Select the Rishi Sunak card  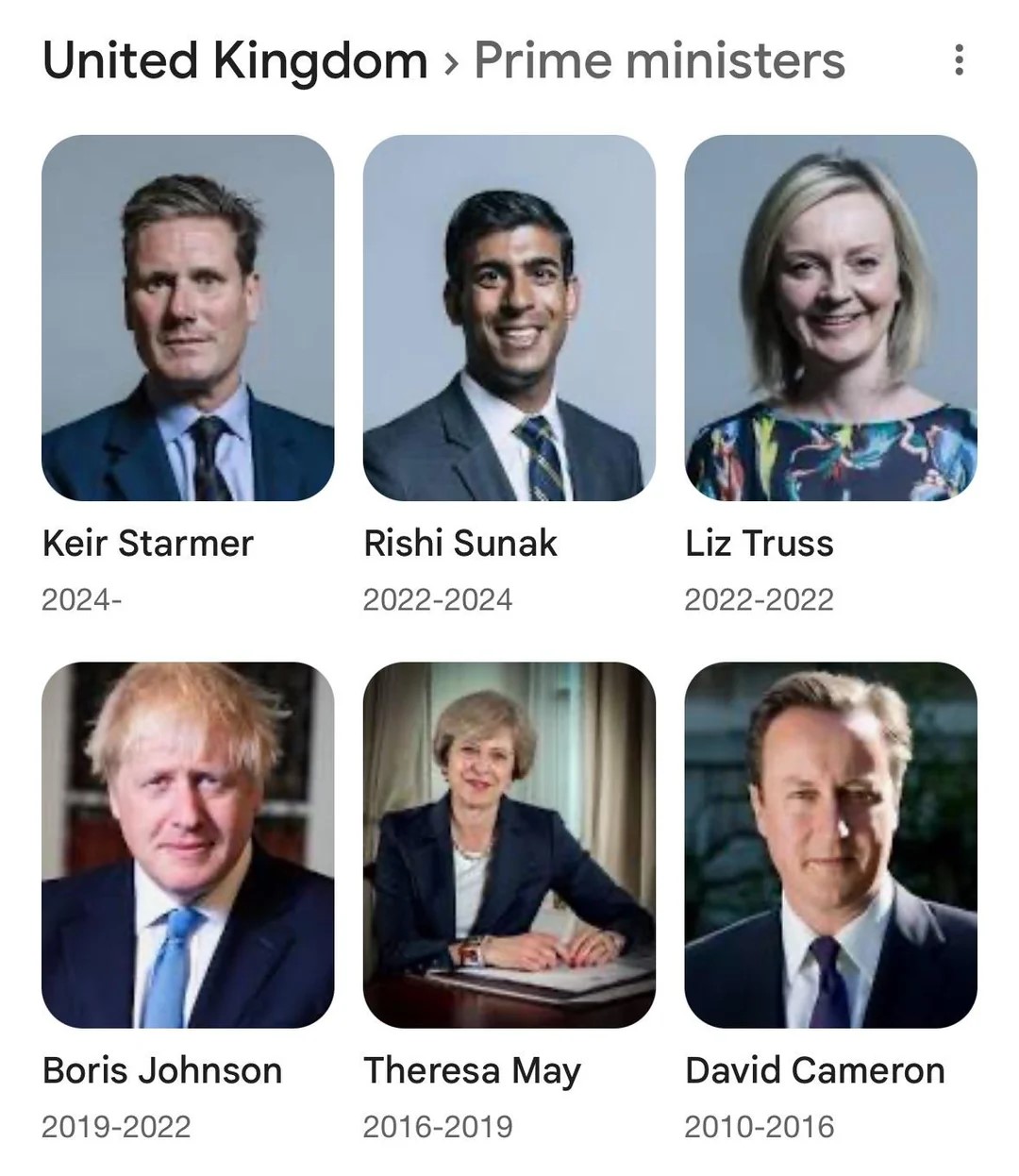click(509, 318)
